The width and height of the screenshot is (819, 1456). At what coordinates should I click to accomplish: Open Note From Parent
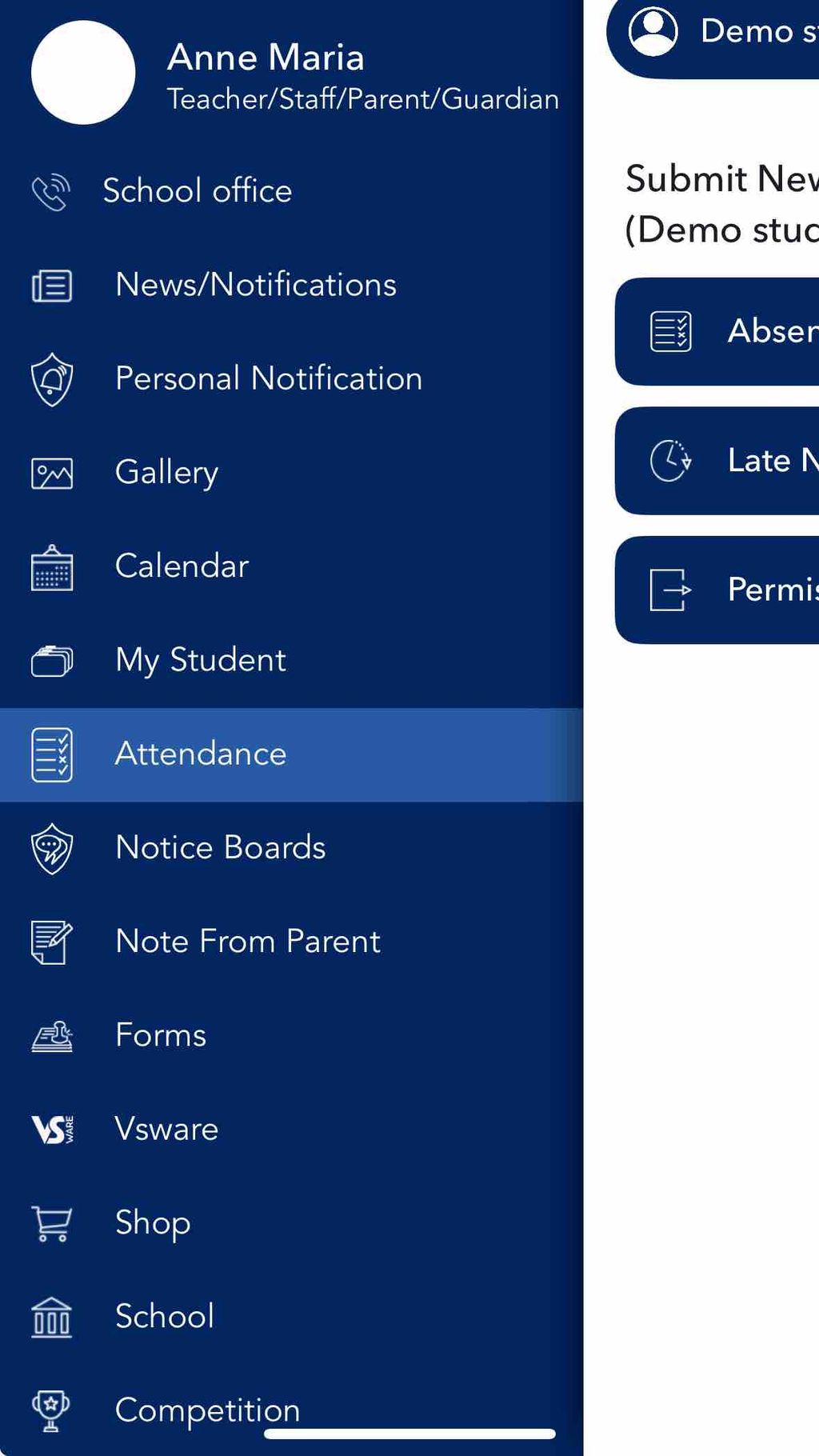point(247,941)
